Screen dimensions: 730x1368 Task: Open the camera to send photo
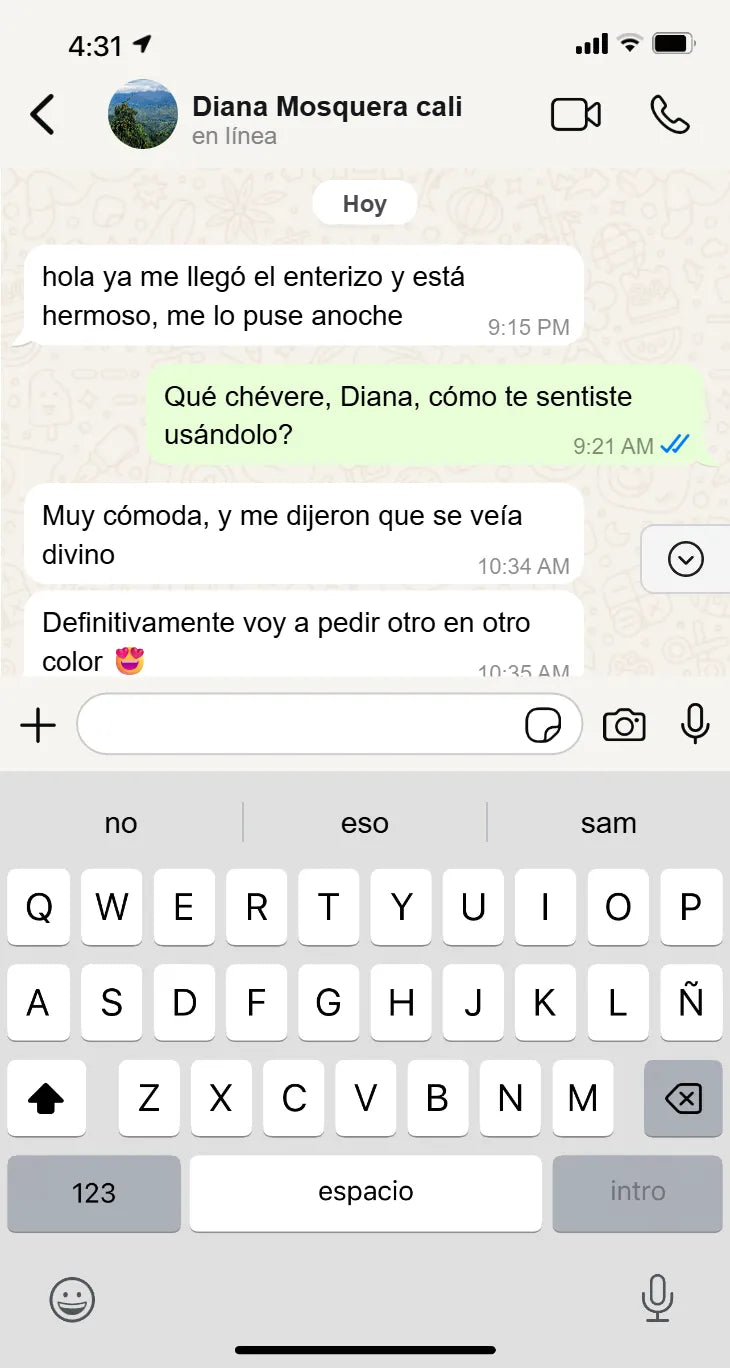click(624, 725)
